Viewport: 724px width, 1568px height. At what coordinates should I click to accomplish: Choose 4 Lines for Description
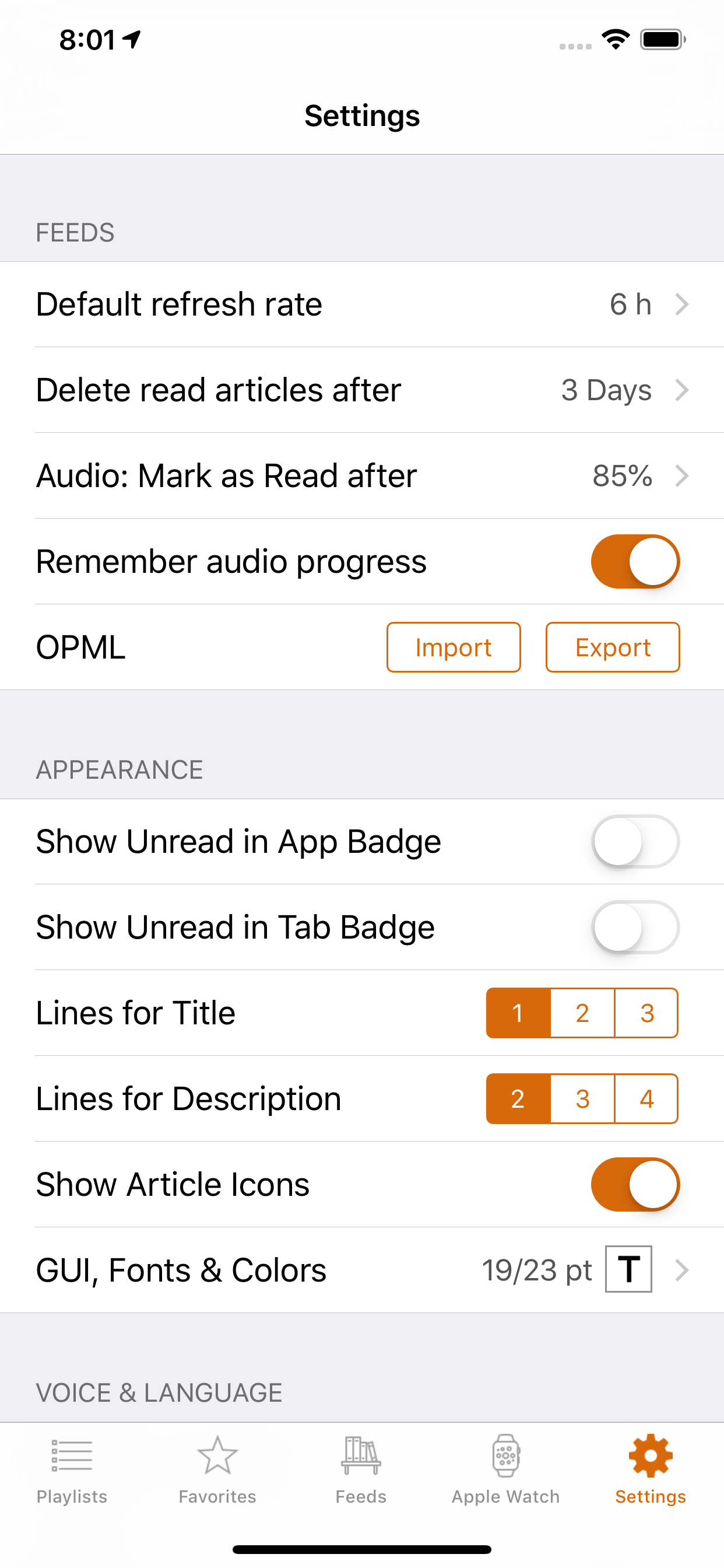click(x=646, y=1098)
